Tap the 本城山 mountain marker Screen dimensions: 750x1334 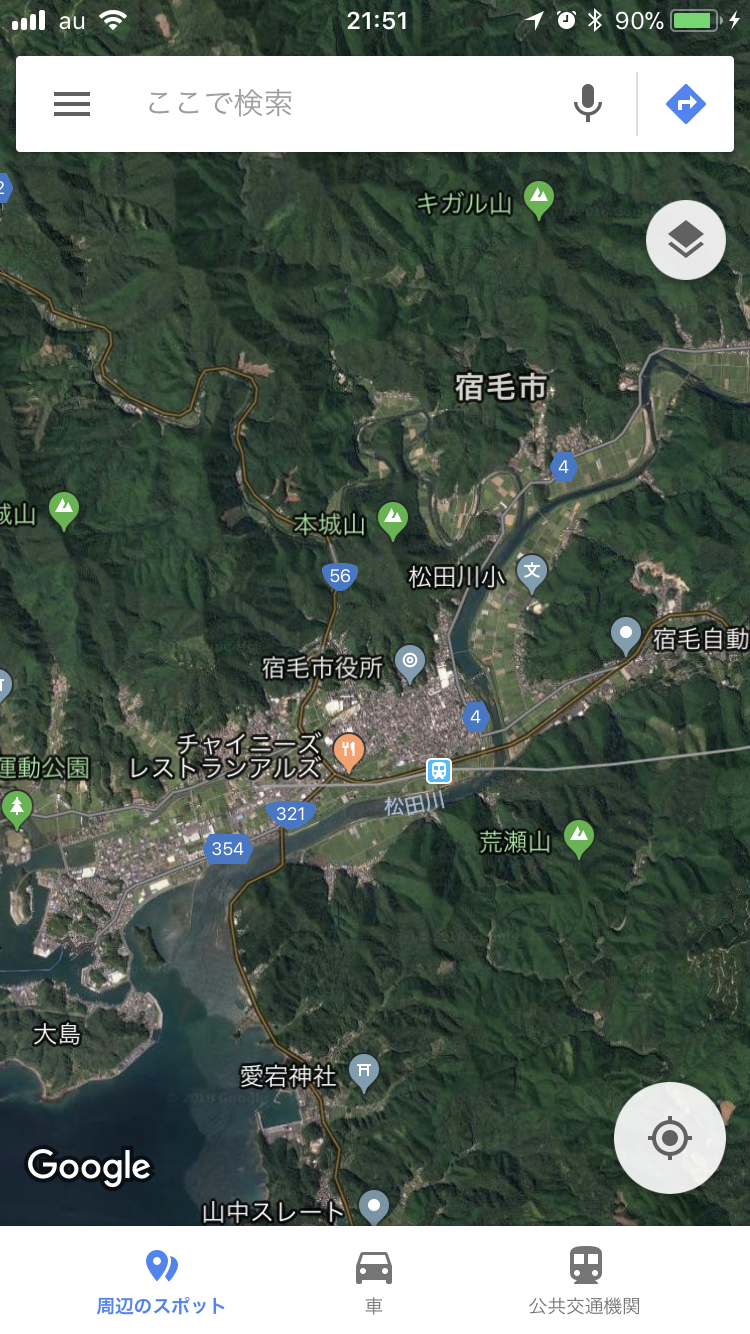pos(393,520)
